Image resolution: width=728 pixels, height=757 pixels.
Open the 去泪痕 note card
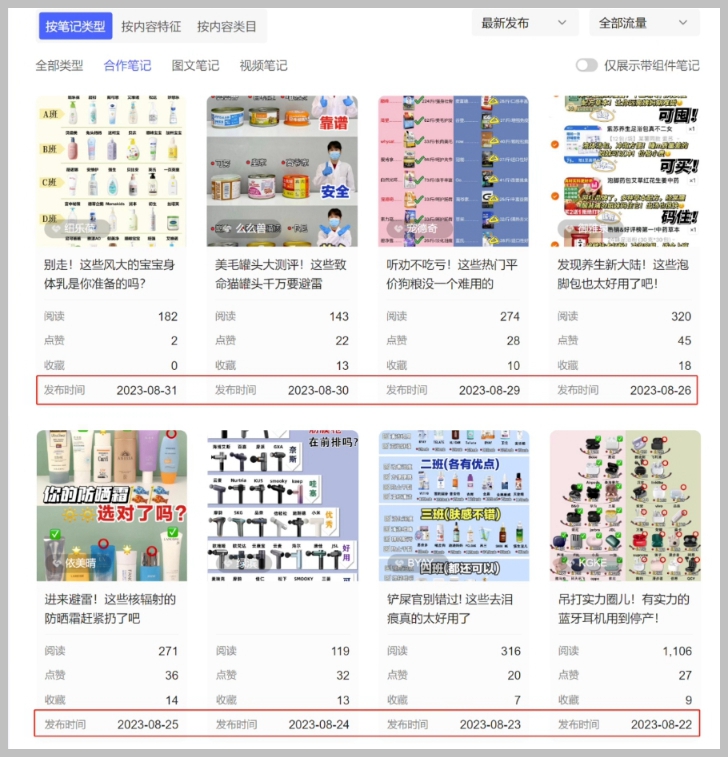(x=453, y=506)
